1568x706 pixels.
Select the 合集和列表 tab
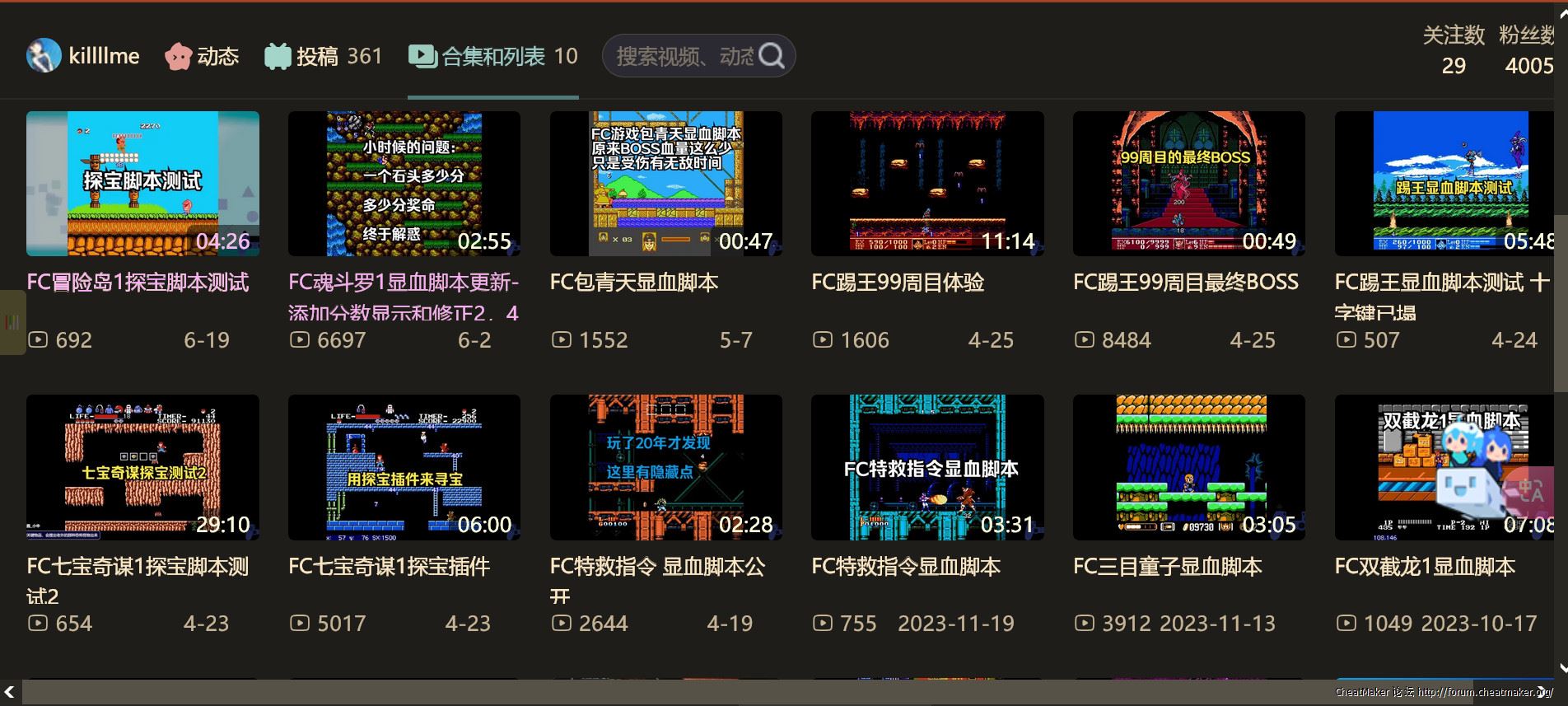(492, 56)
